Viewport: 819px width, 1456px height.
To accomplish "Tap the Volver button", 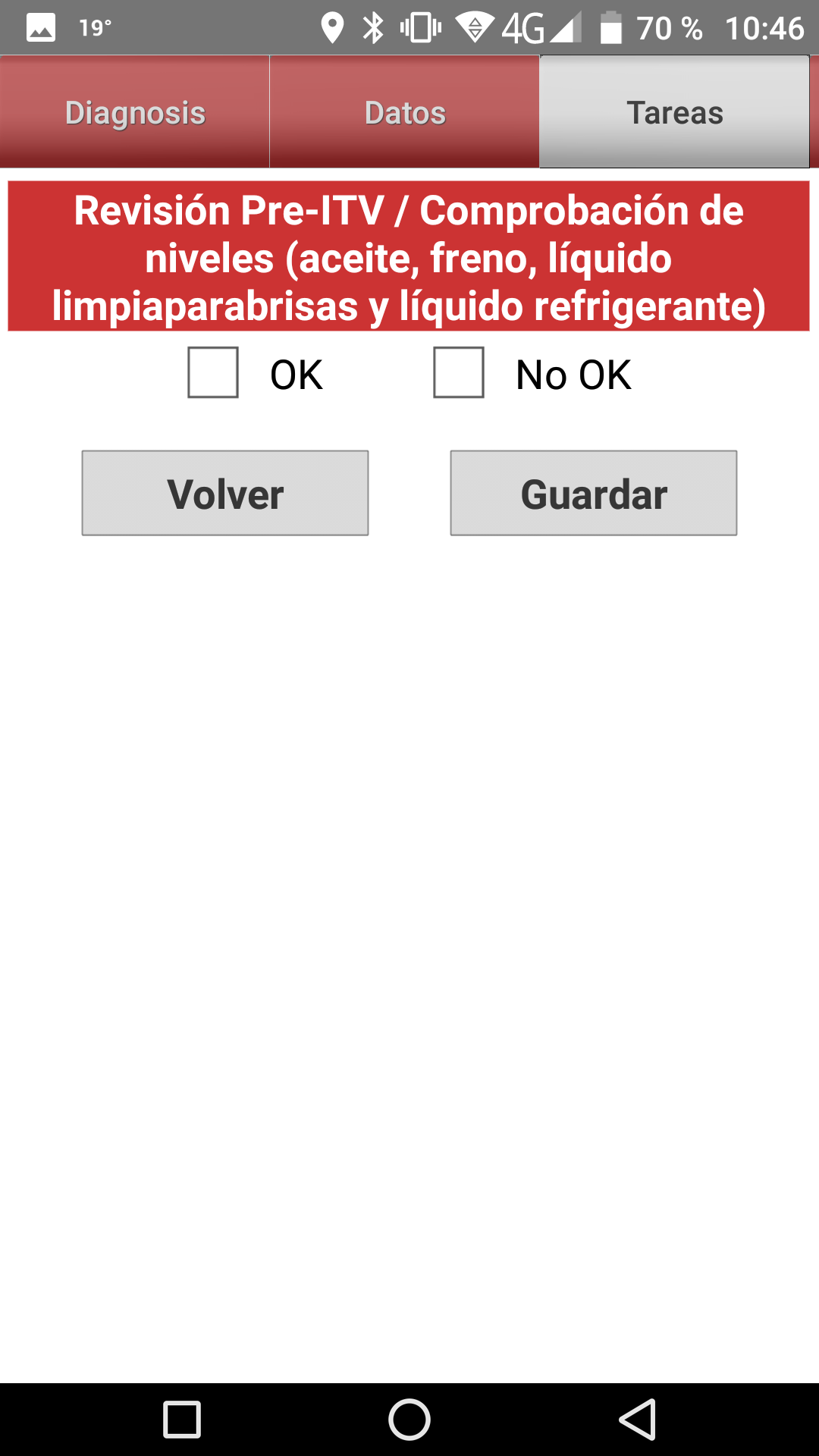I will click(x=225, y=493).
